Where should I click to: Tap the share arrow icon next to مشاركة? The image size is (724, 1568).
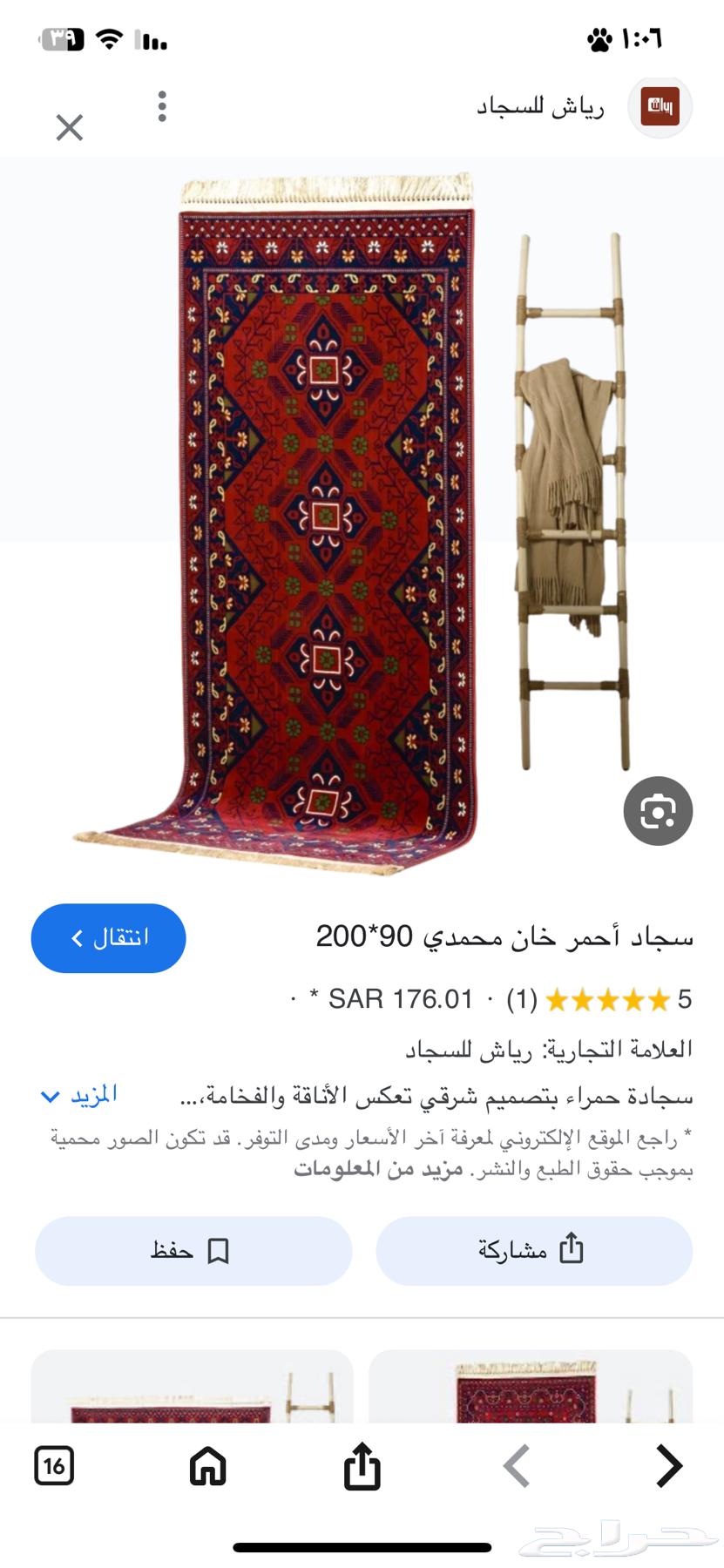tap(572, 1251)
